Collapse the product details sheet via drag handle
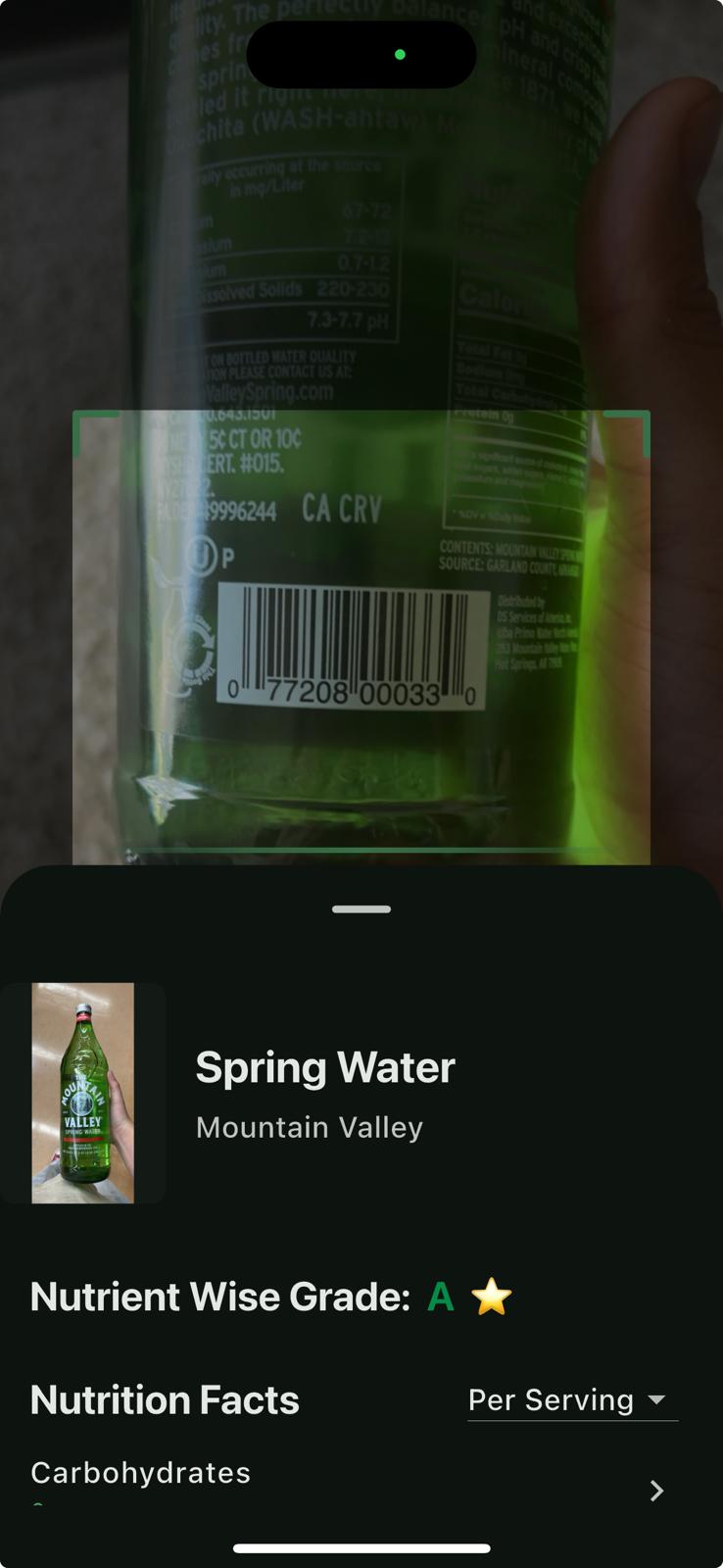 tap(361, 908)
